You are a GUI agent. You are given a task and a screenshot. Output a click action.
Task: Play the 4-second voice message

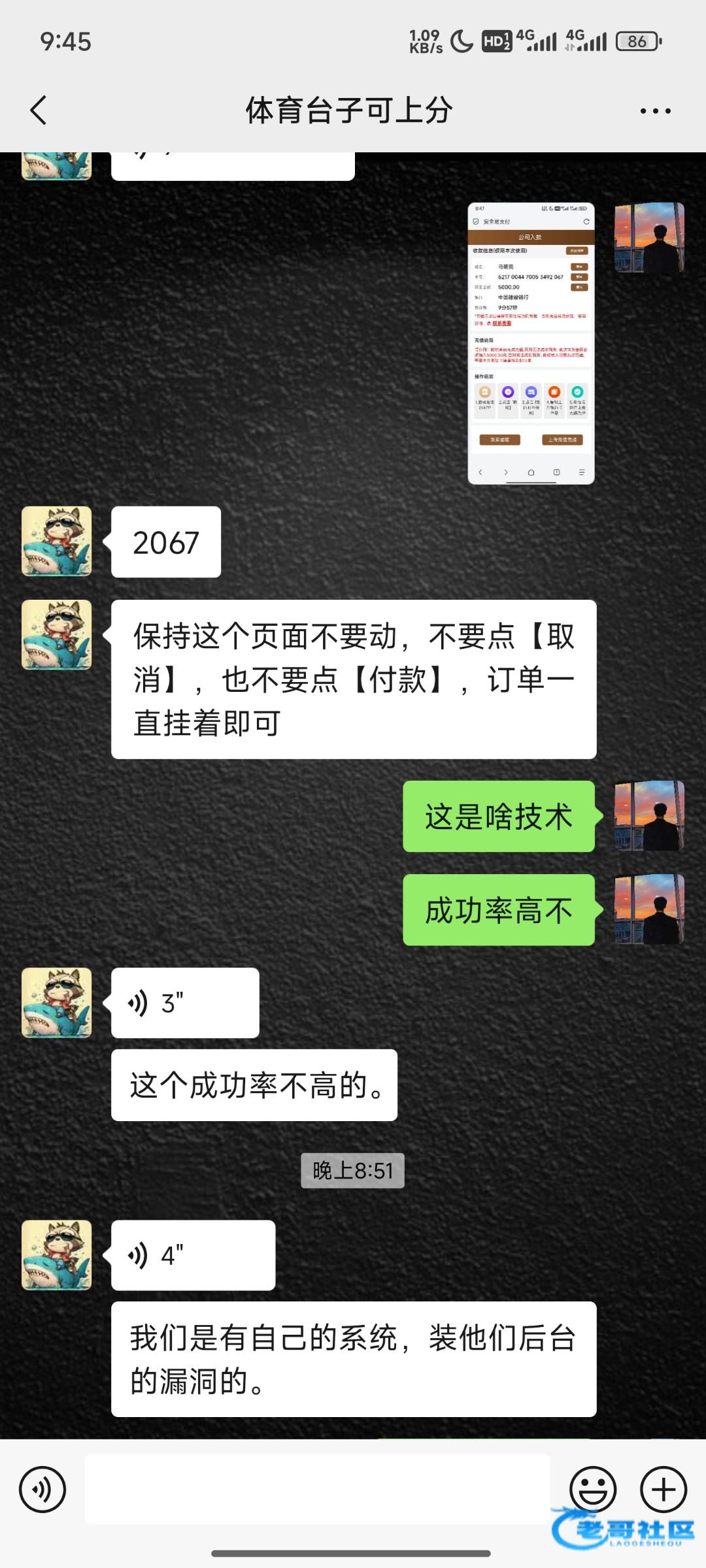click(x=193, y=1255)
